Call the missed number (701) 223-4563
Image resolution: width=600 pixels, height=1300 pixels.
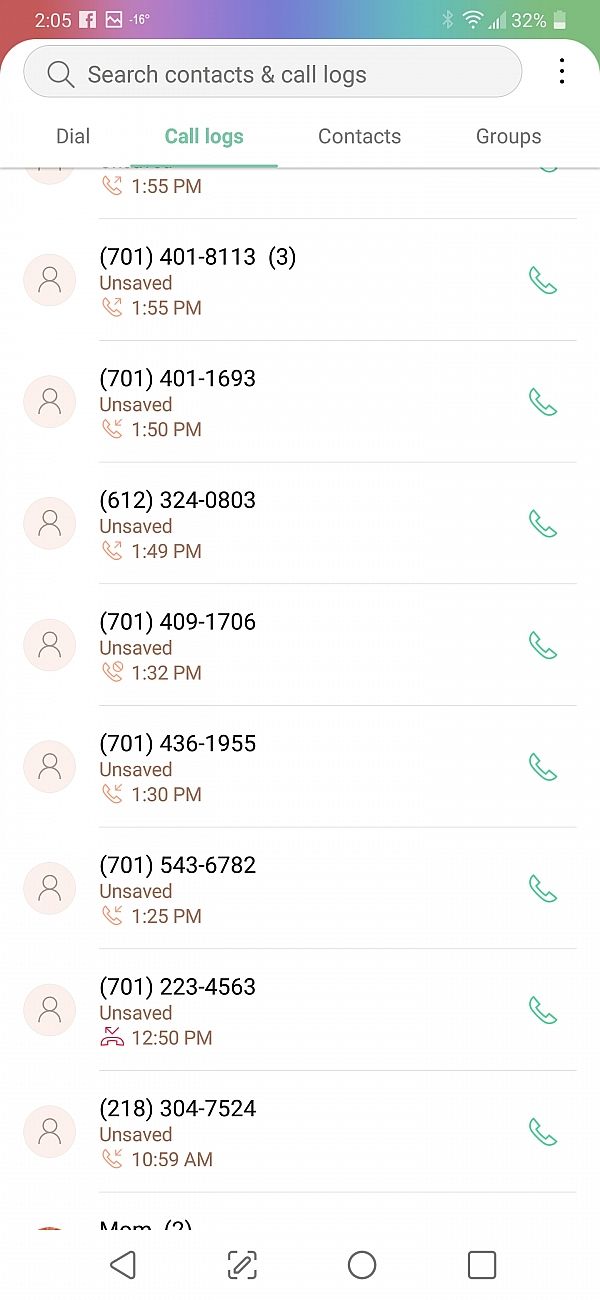click(x=542, y=1010)
